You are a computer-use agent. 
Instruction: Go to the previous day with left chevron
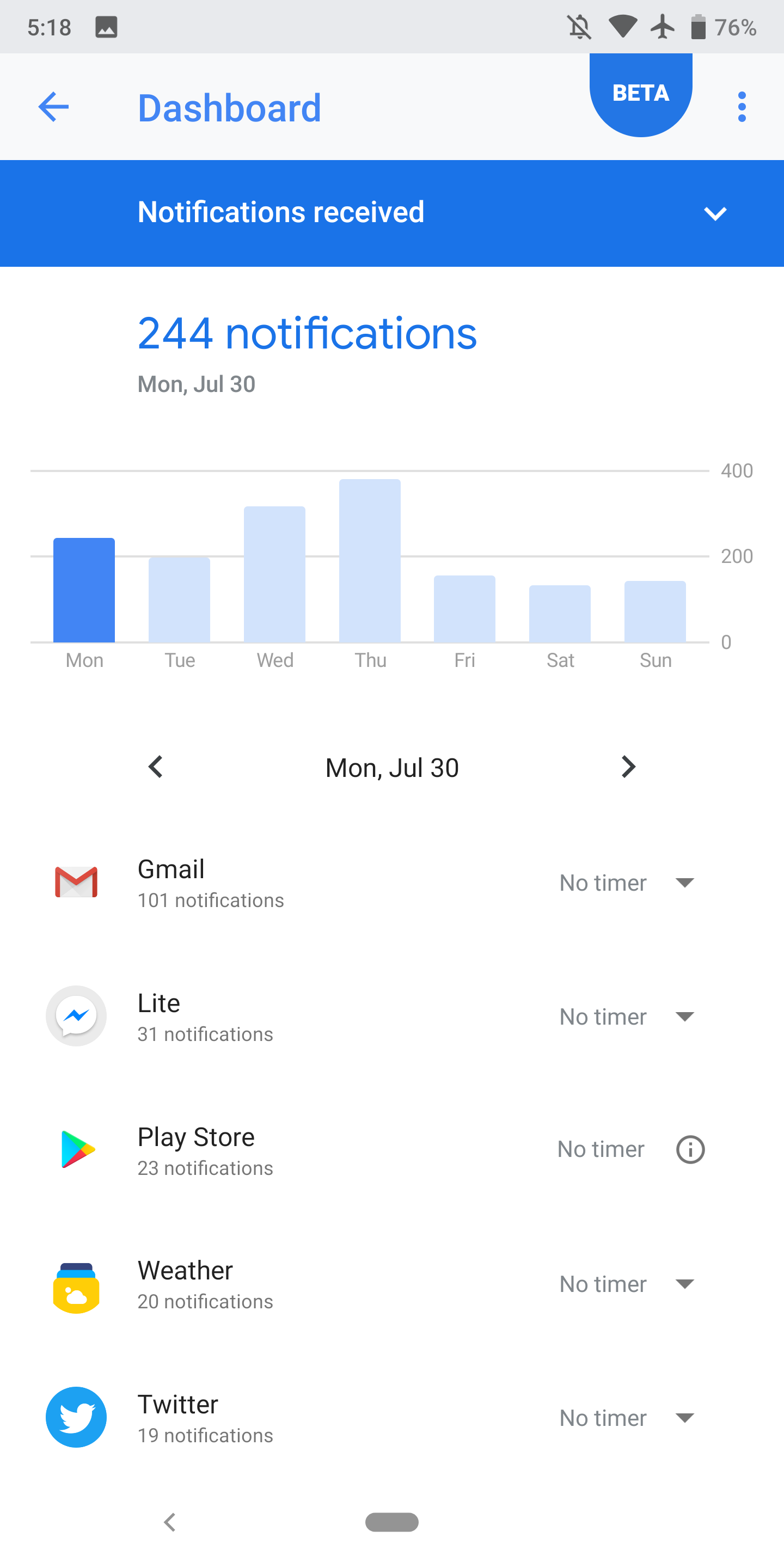155,767
